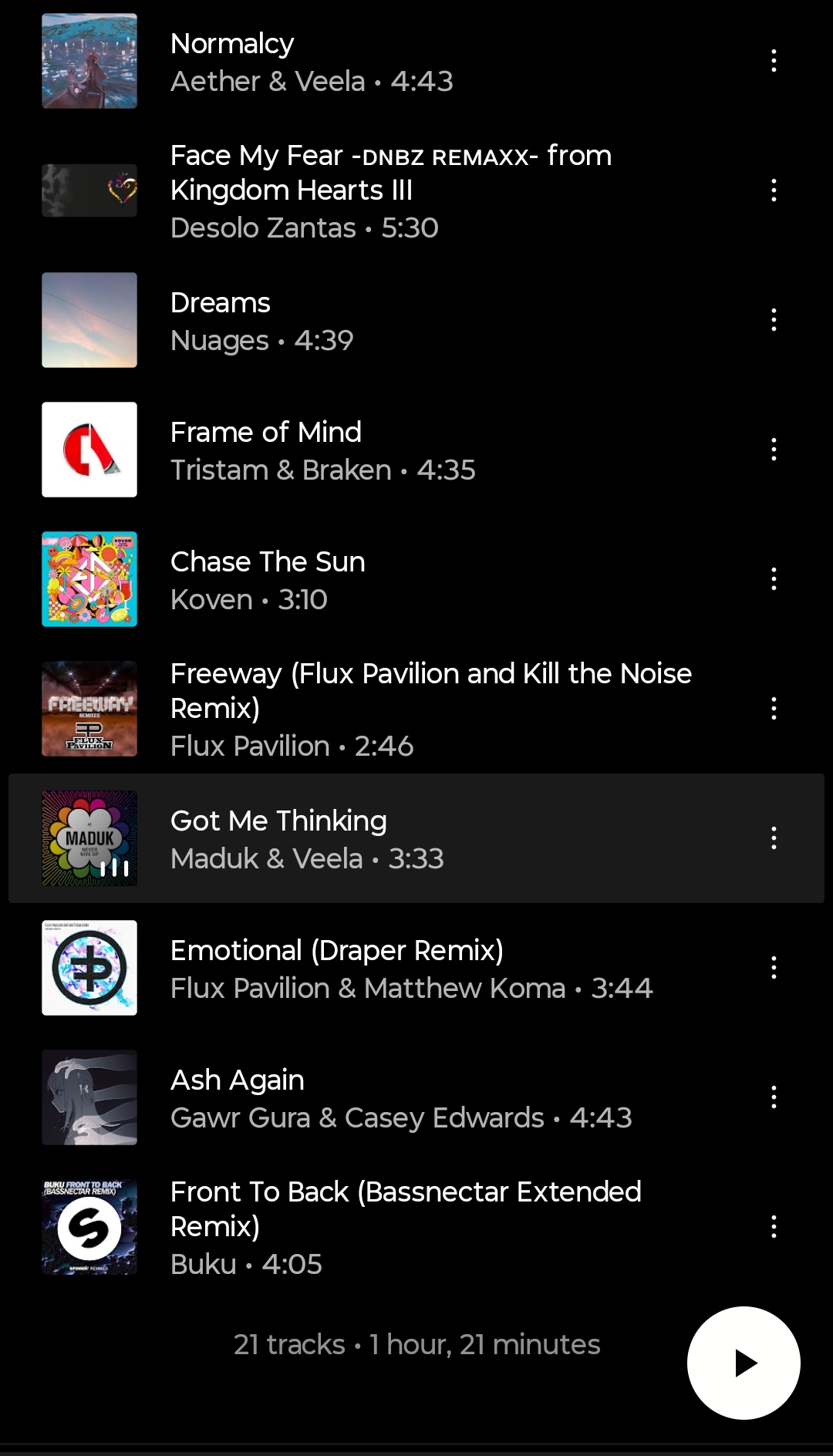
Task: Open options menu for Ash Again
Action: click(774, 1097)
